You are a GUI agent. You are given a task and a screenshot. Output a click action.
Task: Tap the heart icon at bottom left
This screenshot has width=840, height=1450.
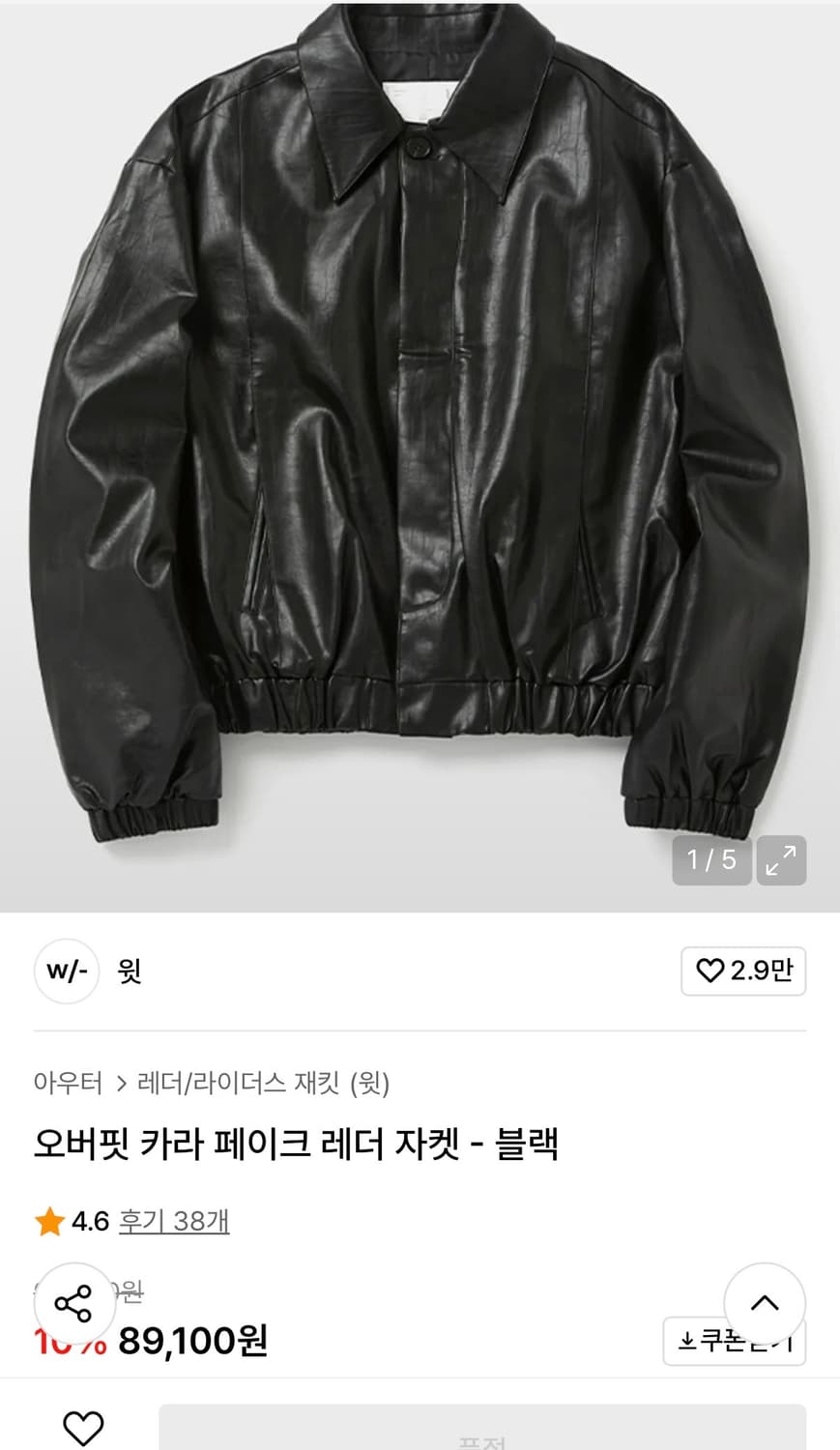tap(82, 1426)
